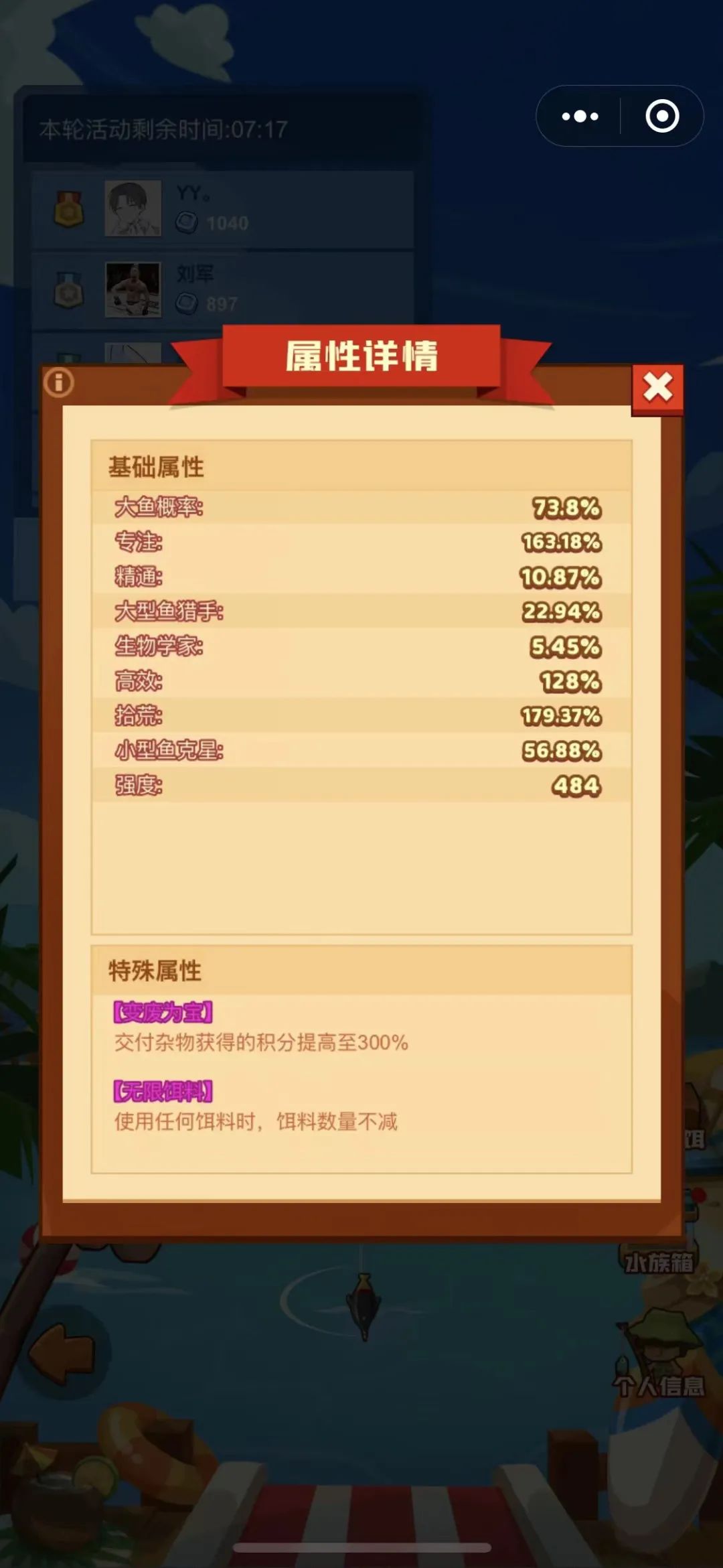723x1568 pixels.
Task: Tap the mini program exit circle button
Action: [x=661, y=117]
